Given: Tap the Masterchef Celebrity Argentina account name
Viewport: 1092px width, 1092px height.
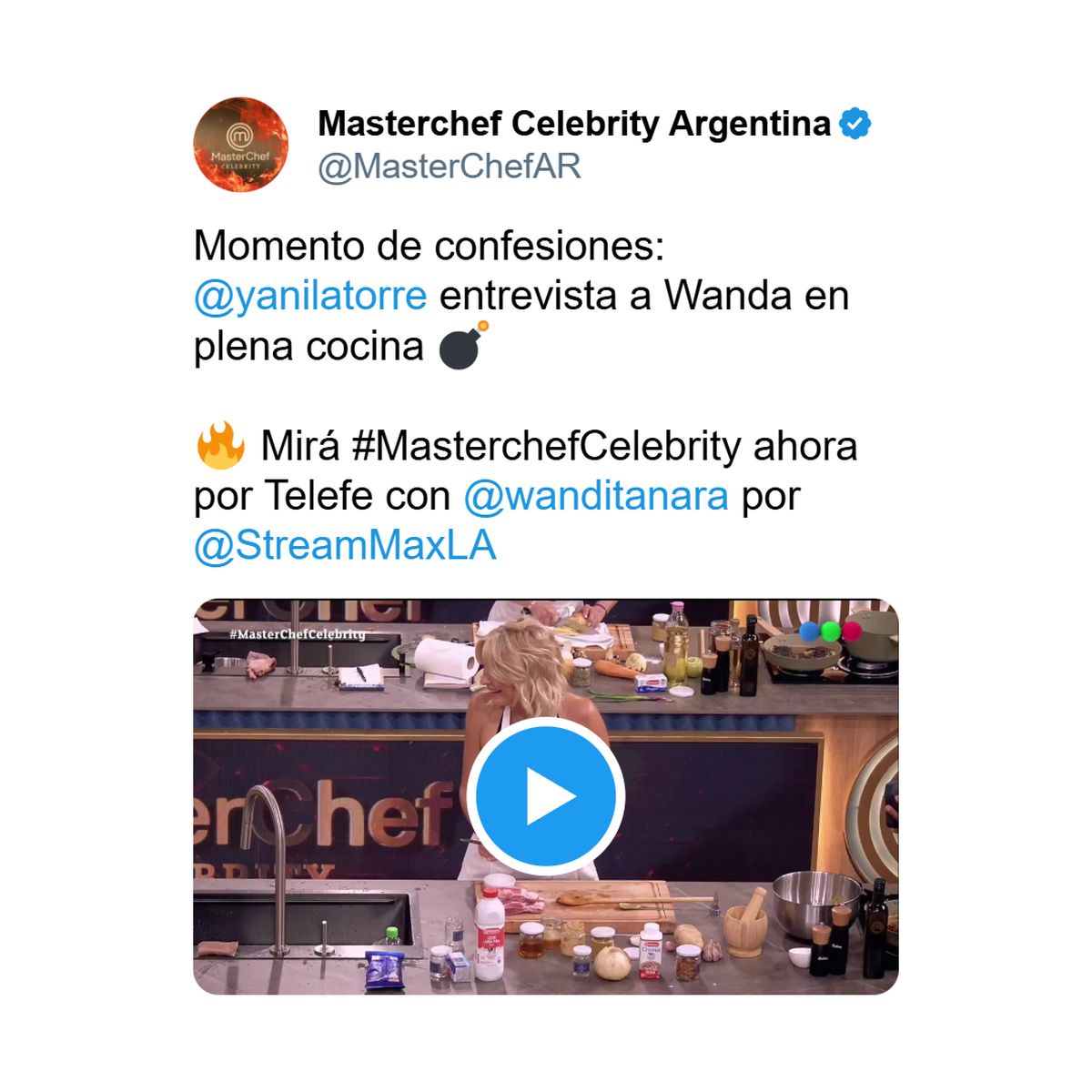Looking at the screenshot, I should click(574, 124).
